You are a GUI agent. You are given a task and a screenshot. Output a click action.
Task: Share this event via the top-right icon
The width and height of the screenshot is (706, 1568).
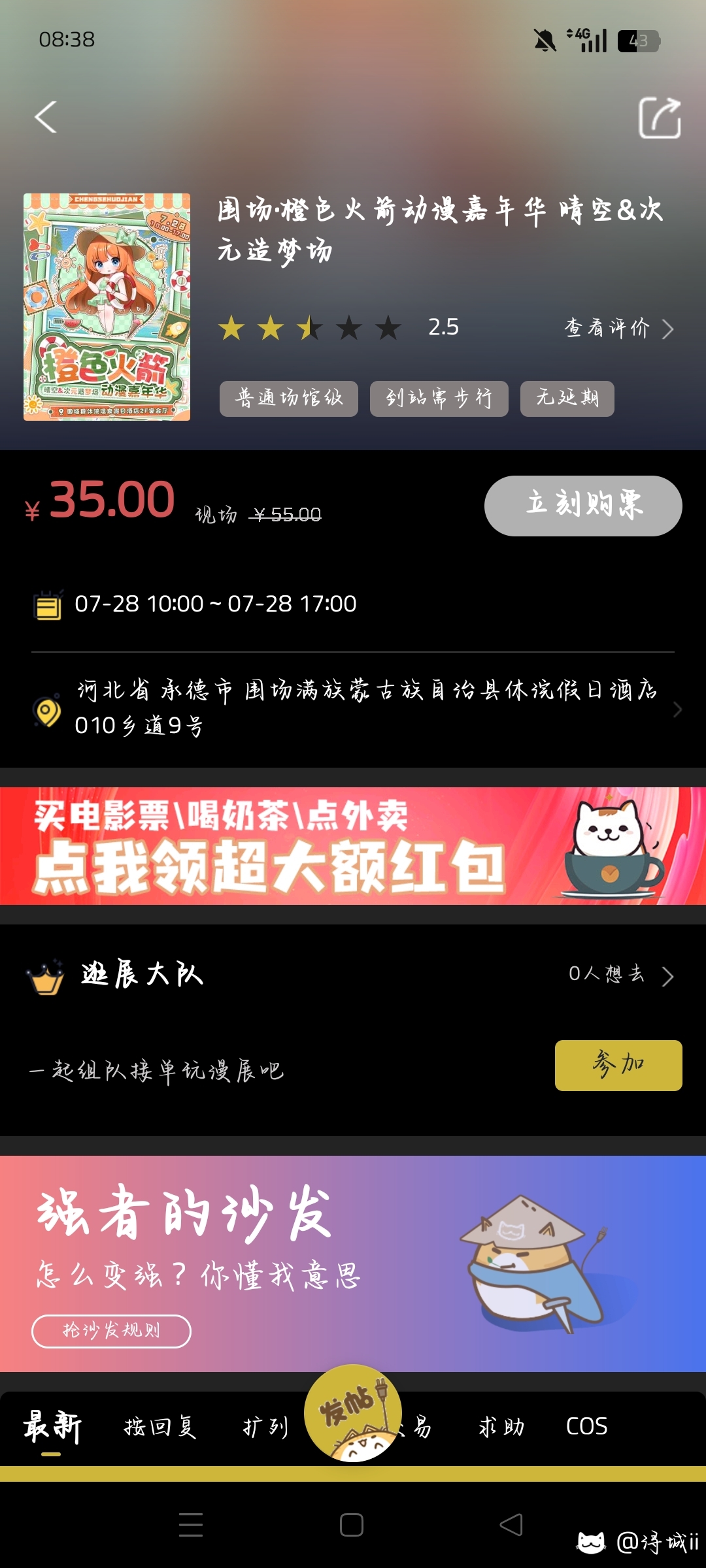click(x=659, y=118)
